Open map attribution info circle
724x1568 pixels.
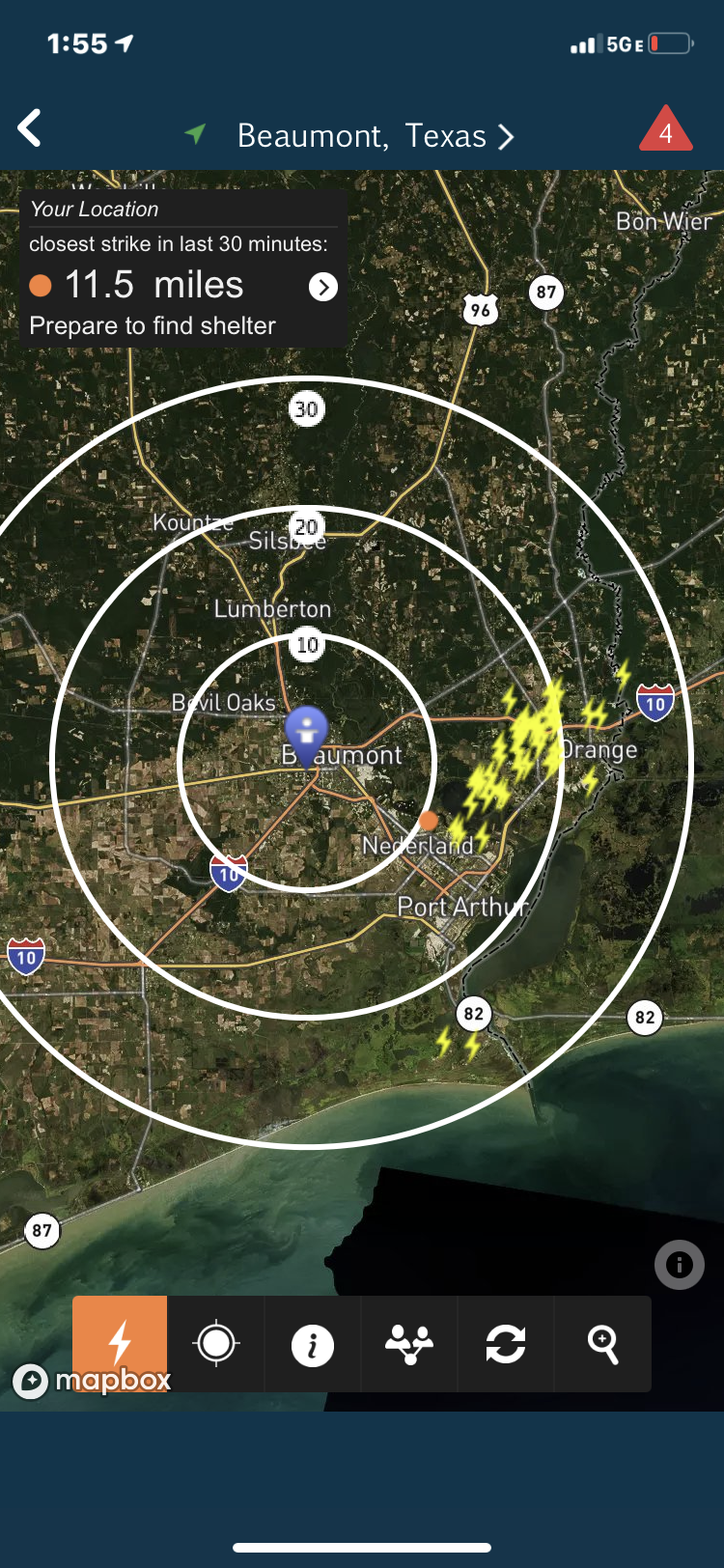[679, 1264]
